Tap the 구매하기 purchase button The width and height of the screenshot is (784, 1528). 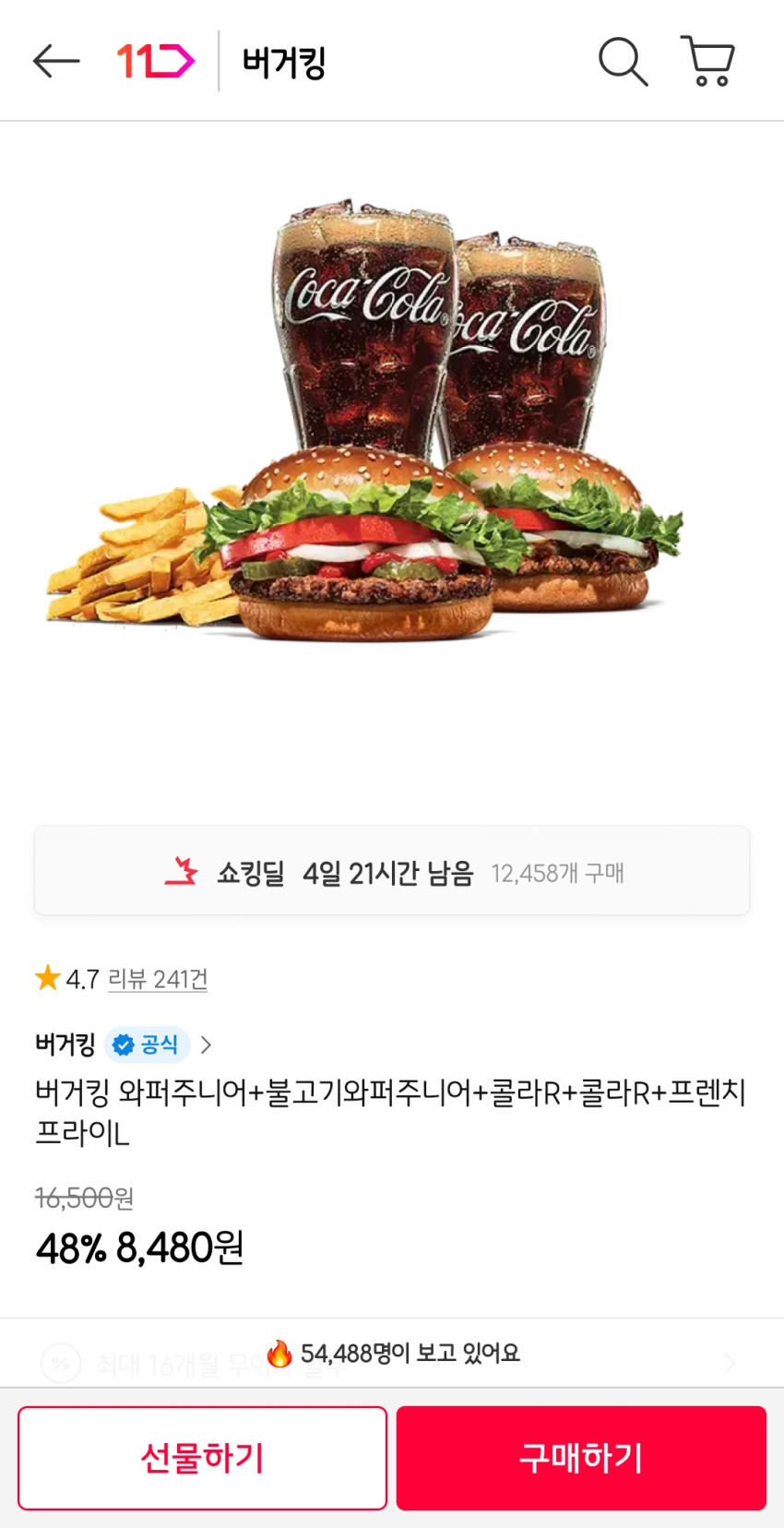click(x=581, y=1458)
